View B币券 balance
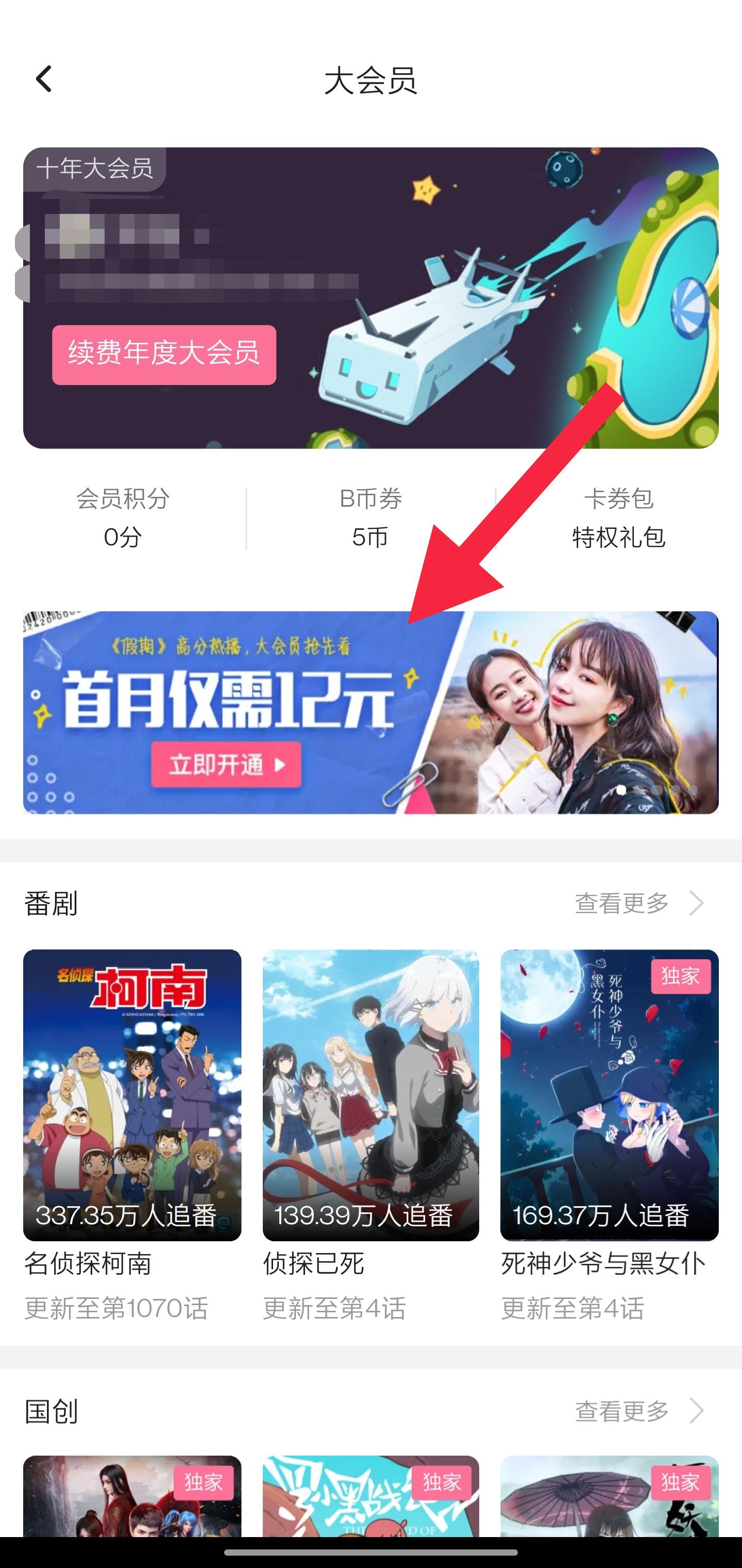This screenshot has width=742, height=1568. 370,518
